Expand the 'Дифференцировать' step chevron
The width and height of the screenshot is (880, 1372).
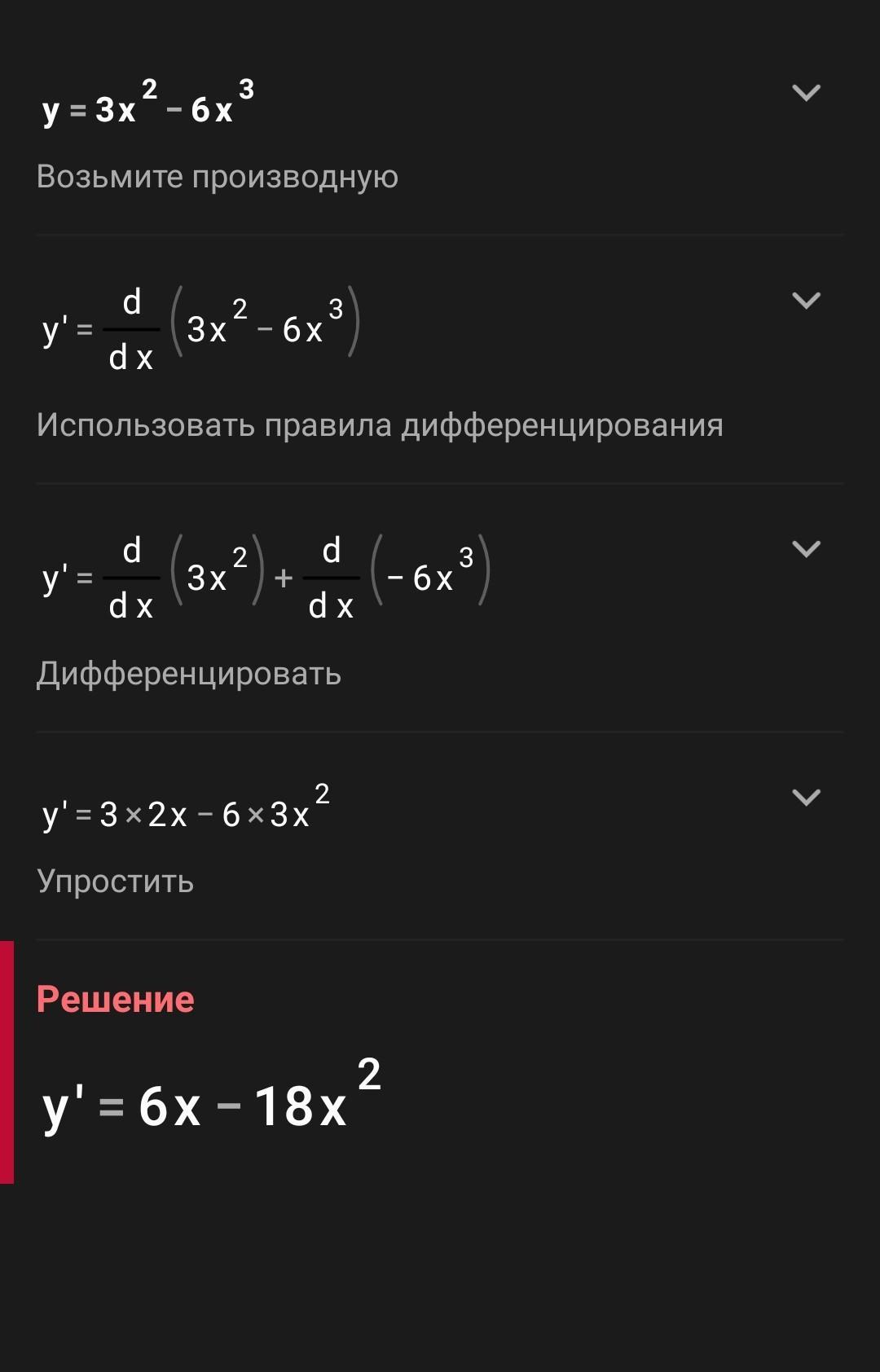[x=806, y=549]
